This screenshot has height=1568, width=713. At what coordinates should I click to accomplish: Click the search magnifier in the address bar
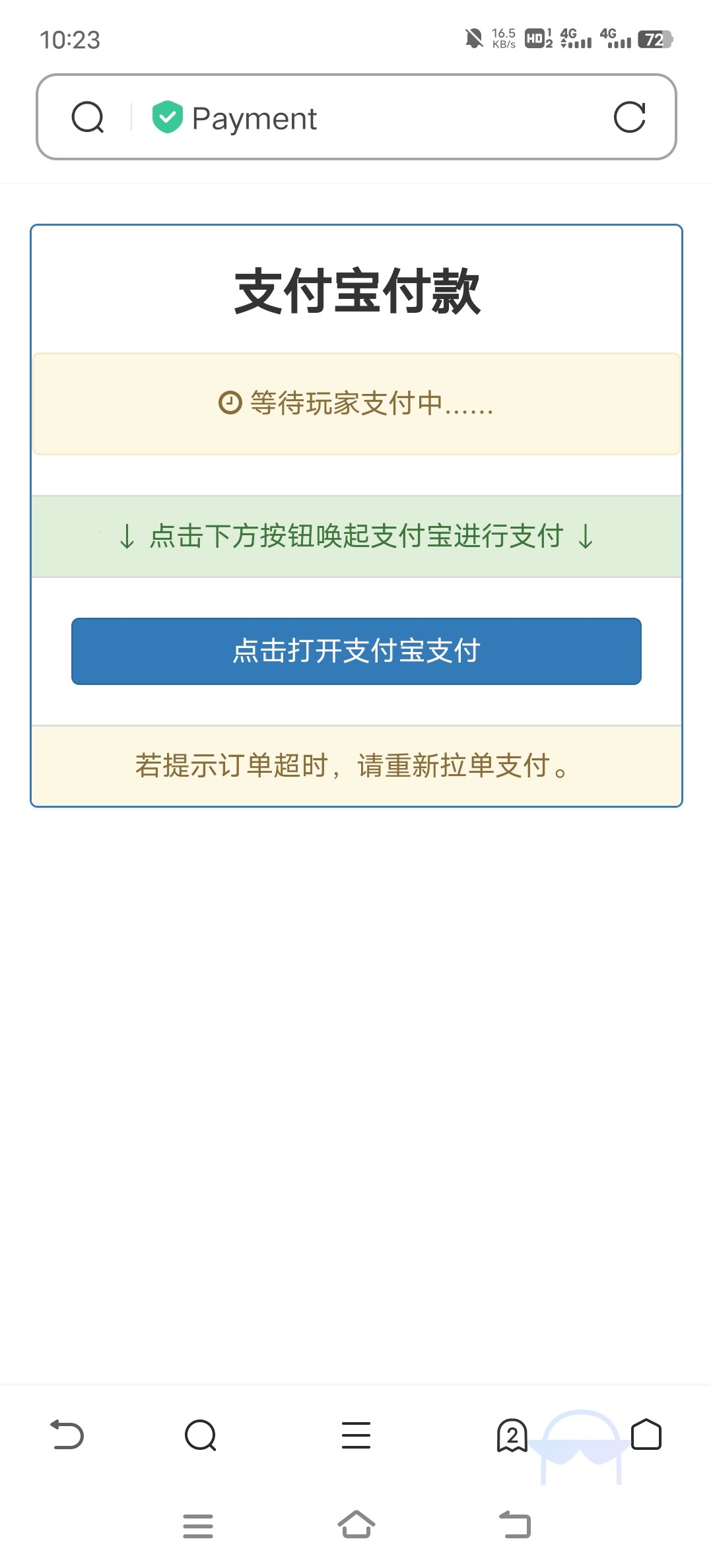[x=88, y=117]
